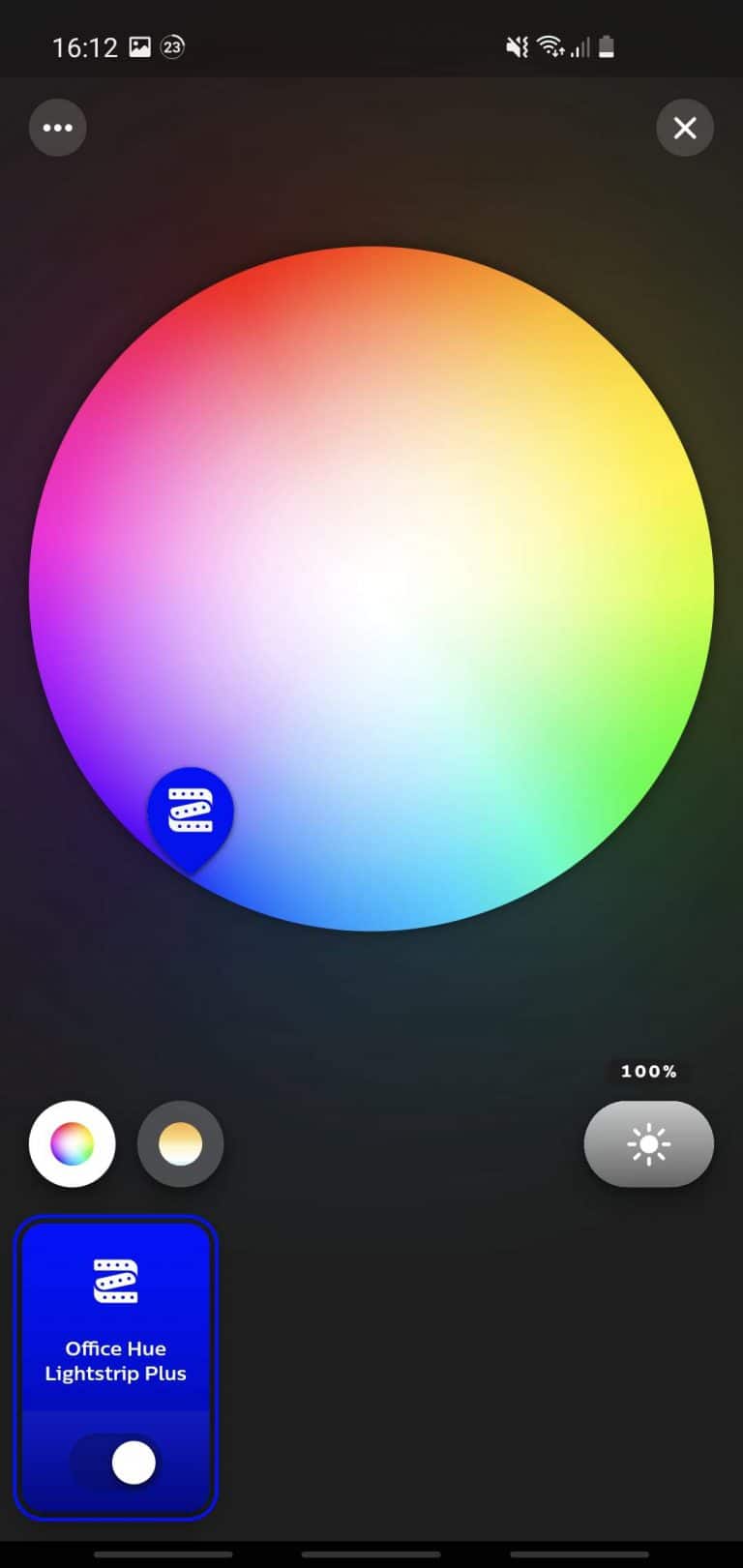Adjust the 100% brightness slider
The height and width of the screenshot is (1568, 743).
point(648,1144)
